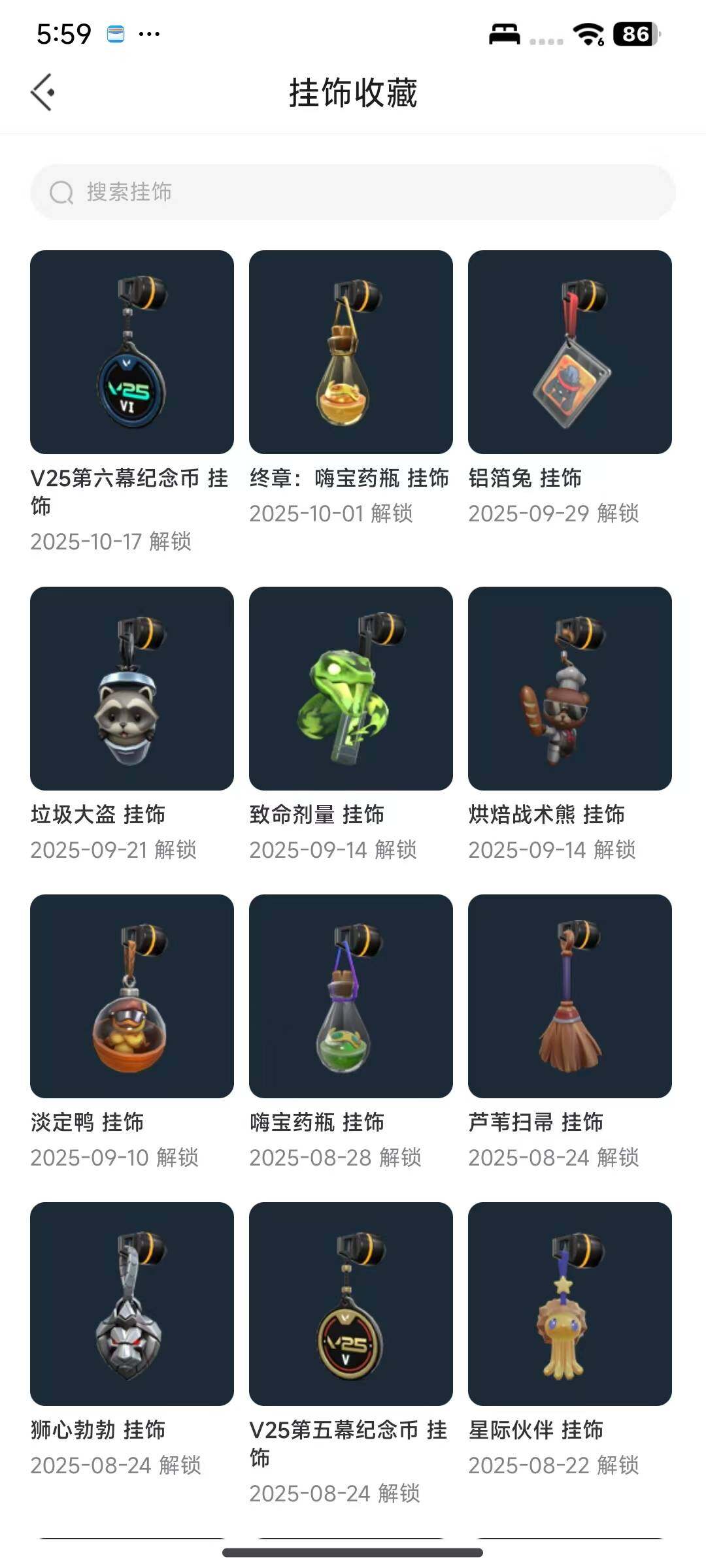View 狮心勃勃 挂饰 lion charm
The height and width of the screenshot is (1568, 706).
(132, 1304)
